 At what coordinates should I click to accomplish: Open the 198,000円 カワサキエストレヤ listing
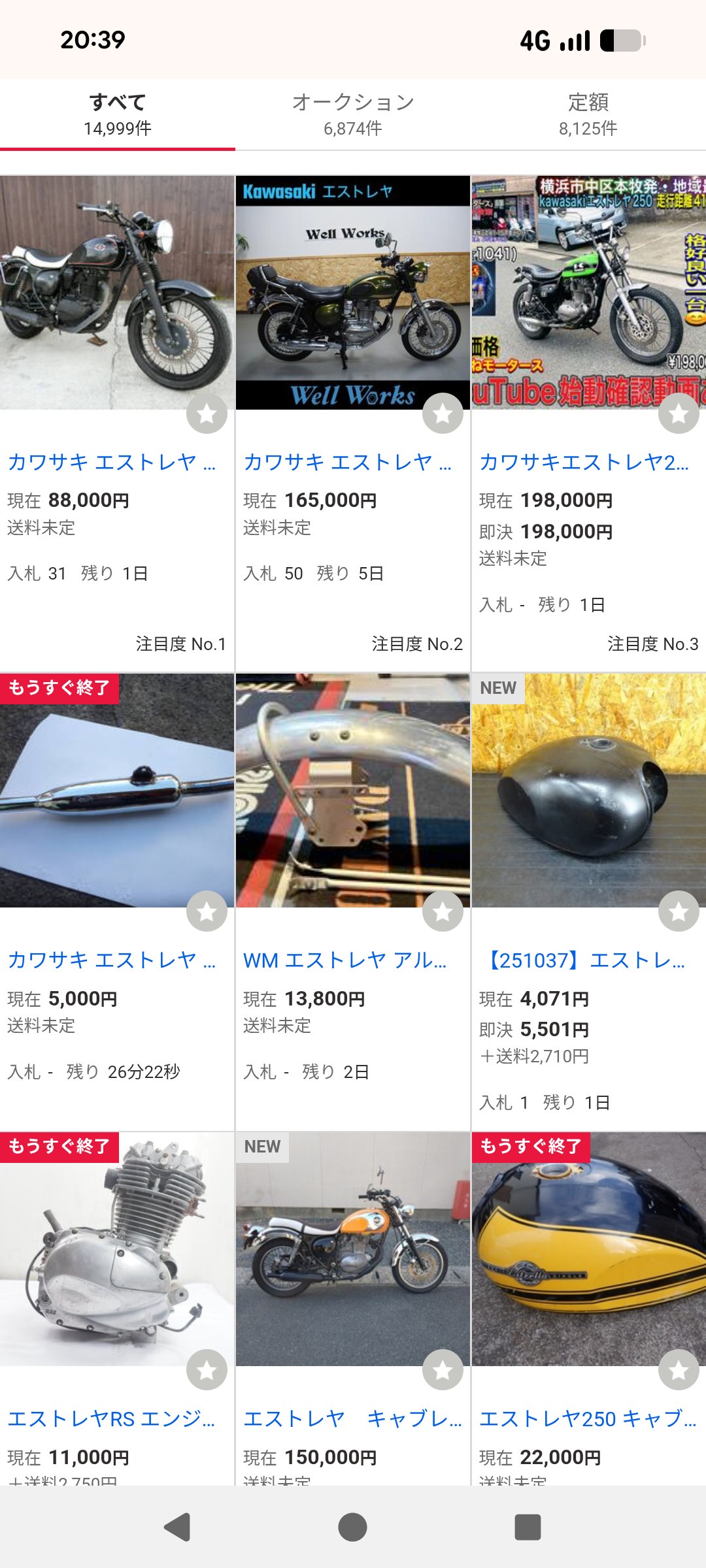pyautogui.click(x=583, y=463)
